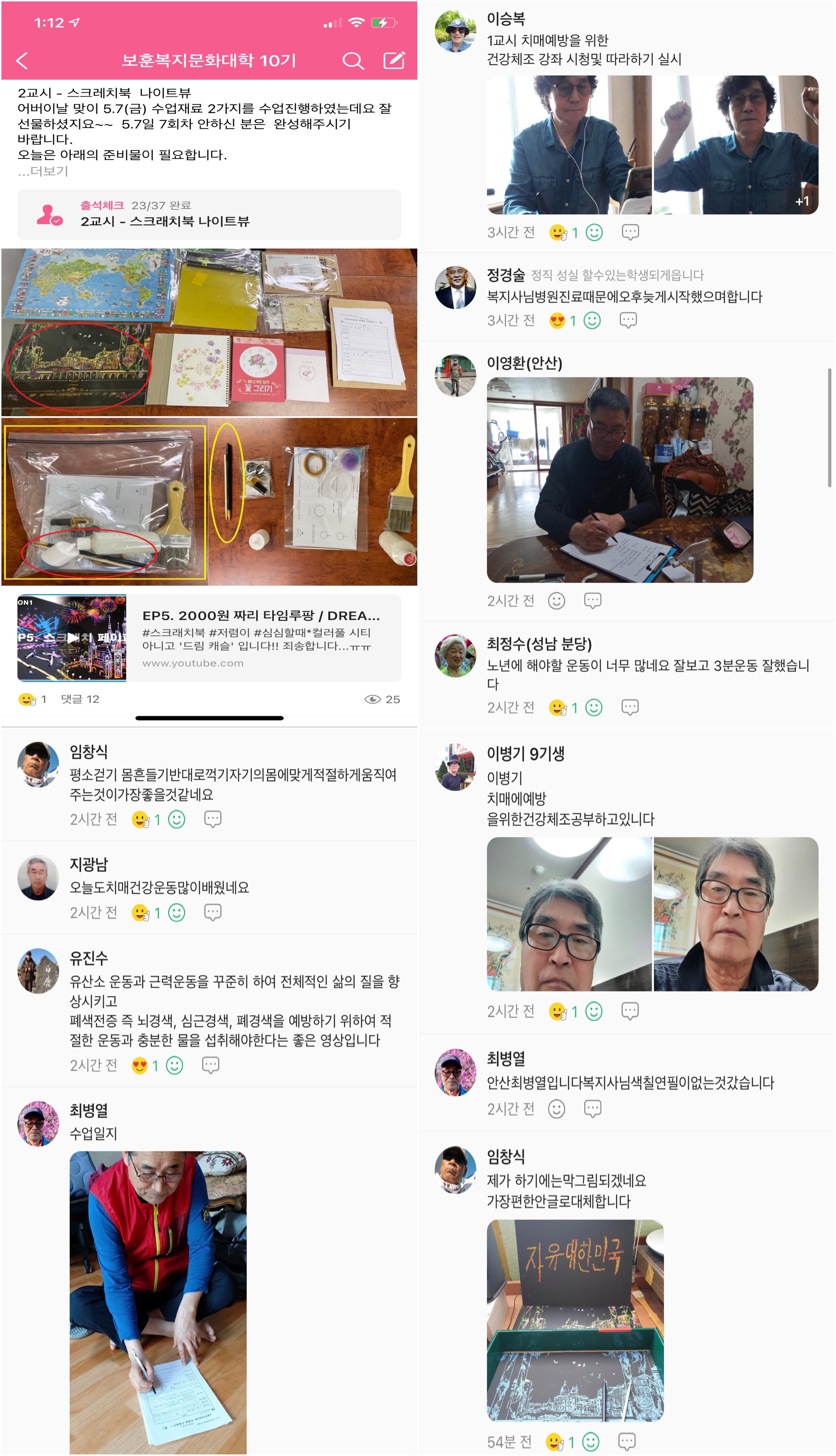Screen dimensions: 836x1456
Task: Open 이승복's photo showing +1 more
Action: [735, 145]
